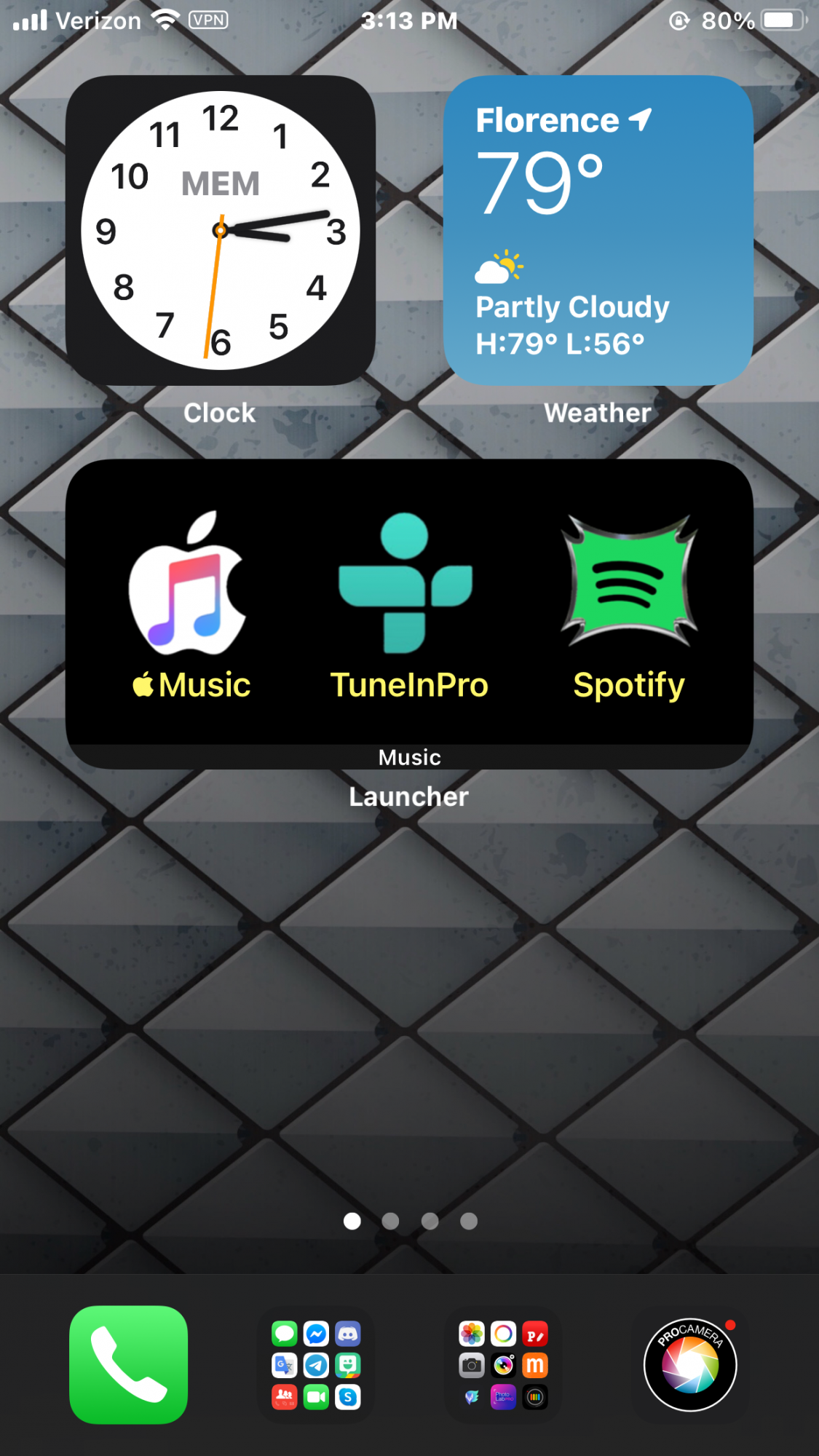The image size is (819, 1456).
Task: Launch TuneInPro from the Launcher widget
Action: (408, 604)
